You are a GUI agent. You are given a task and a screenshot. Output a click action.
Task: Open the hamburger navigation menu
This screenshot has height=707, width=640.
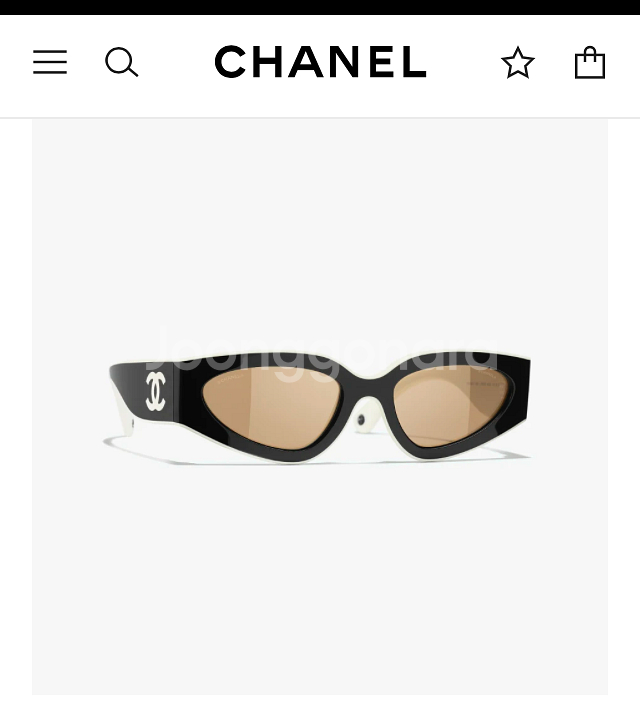point(50,62)
